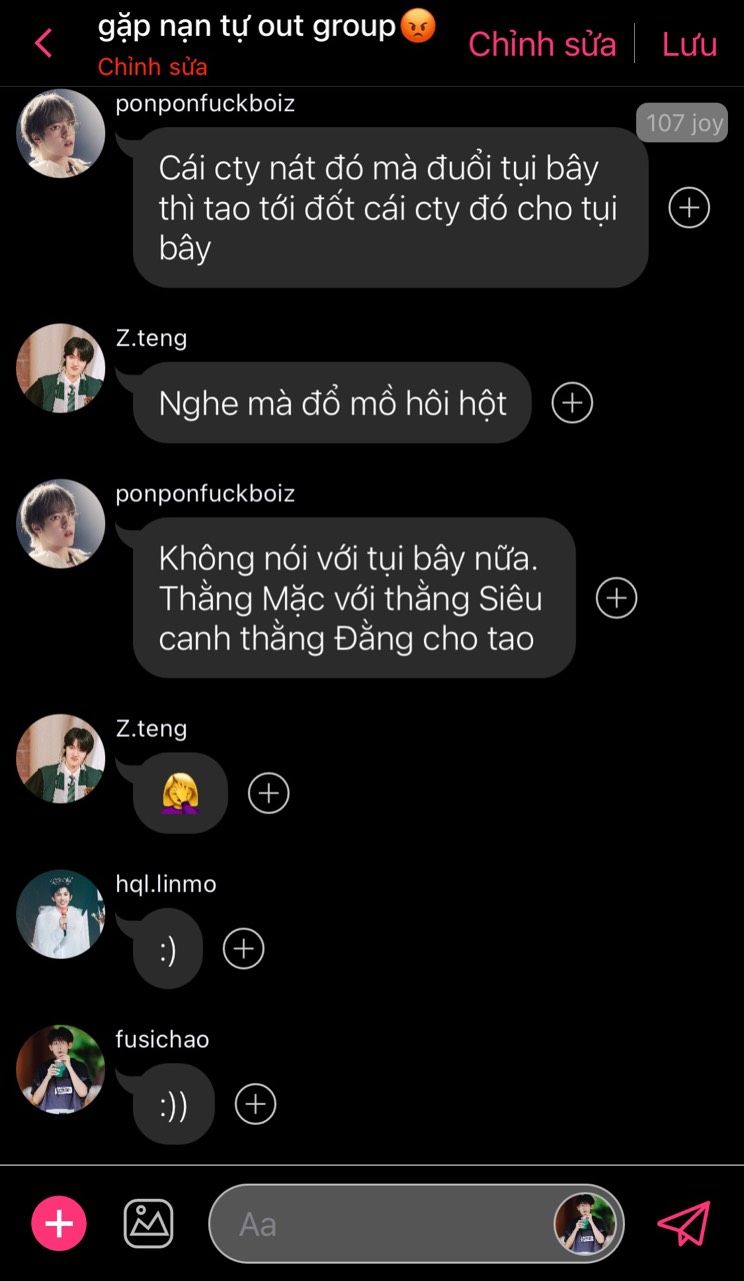The height and width of the screenshot is (1281, 744).
Task: Tap plus next to Z.teng's facepalm emoji
Action: [268, 793]
